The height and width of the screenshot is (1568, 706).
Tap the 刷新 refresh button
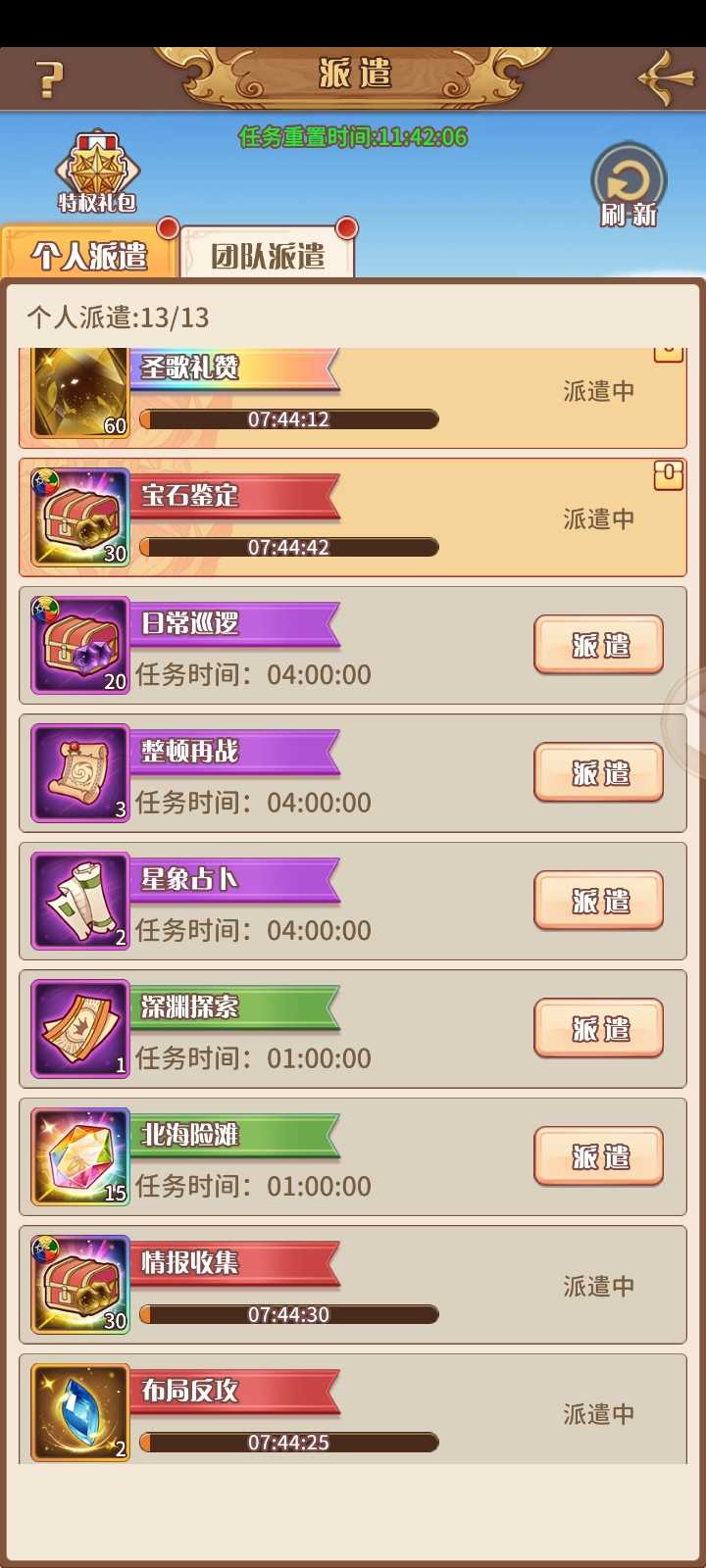pos(629,185)
